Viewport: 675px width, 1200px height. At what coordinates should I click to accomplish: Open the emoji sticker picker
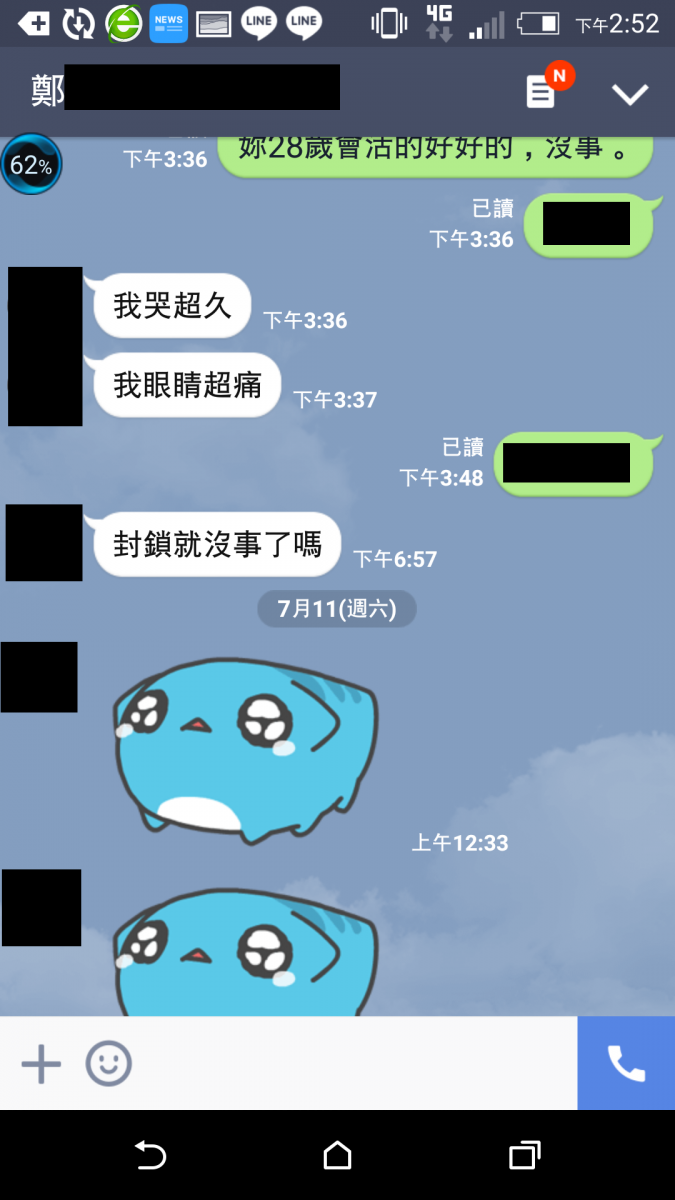108,1064
